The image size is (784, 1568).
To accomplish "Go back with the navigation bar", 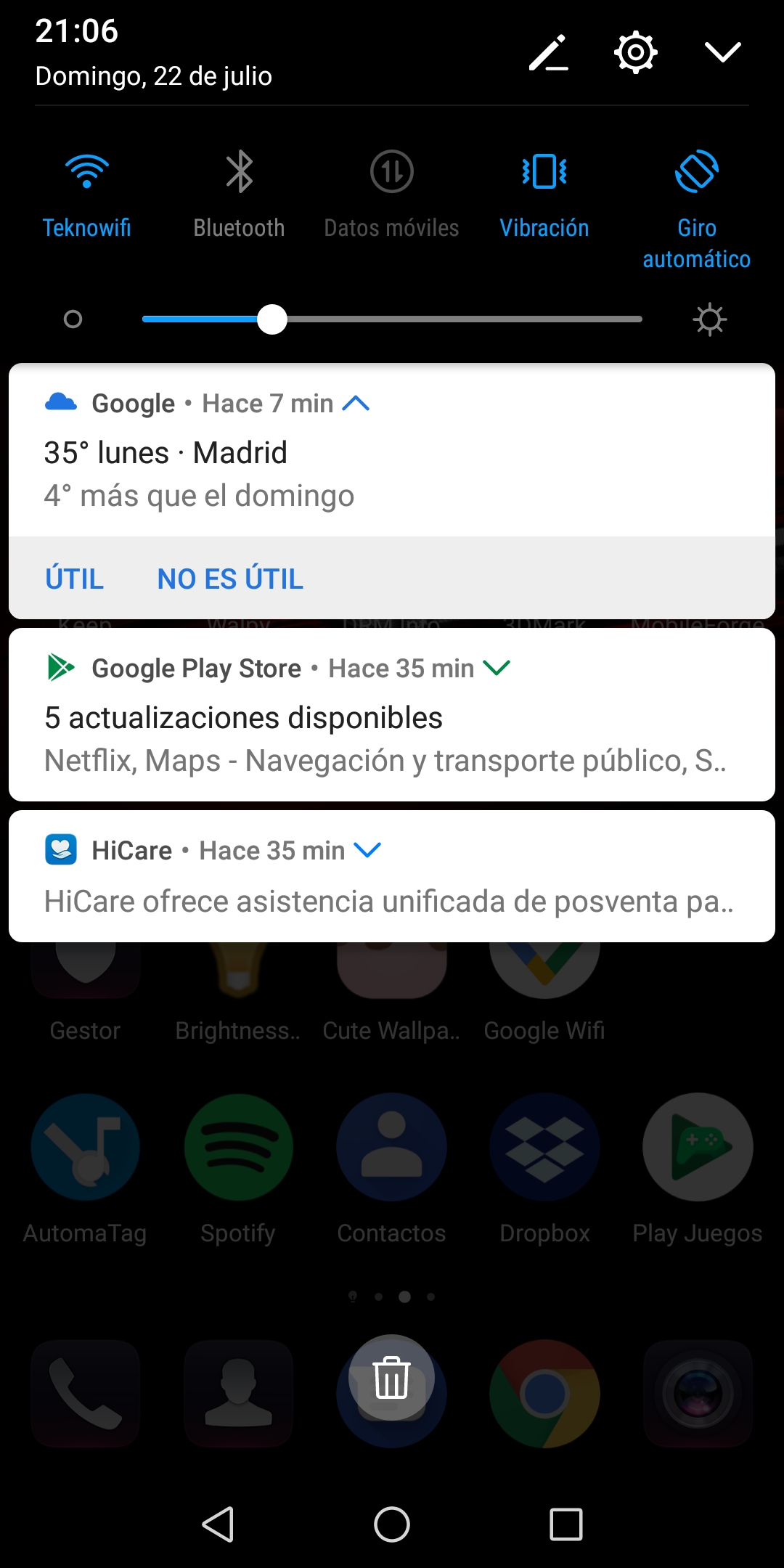I will click(218, 1524).
